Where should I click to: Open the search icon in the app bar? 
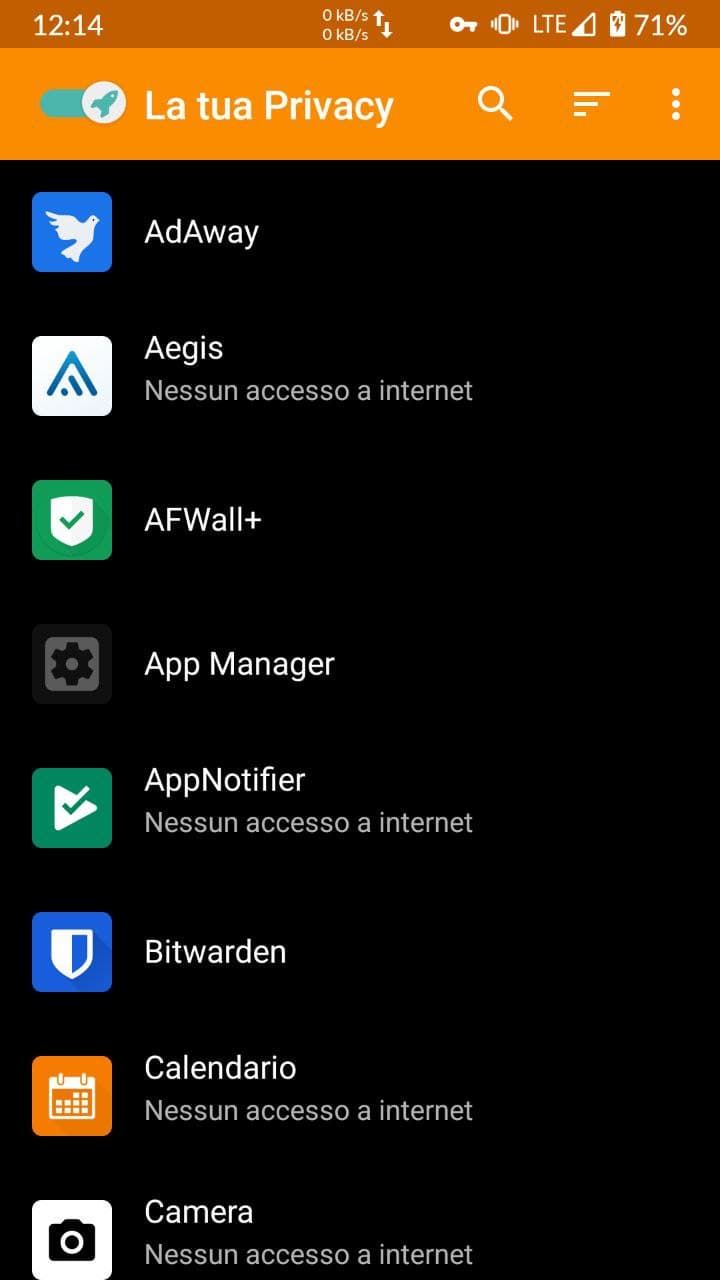point(495,104)
